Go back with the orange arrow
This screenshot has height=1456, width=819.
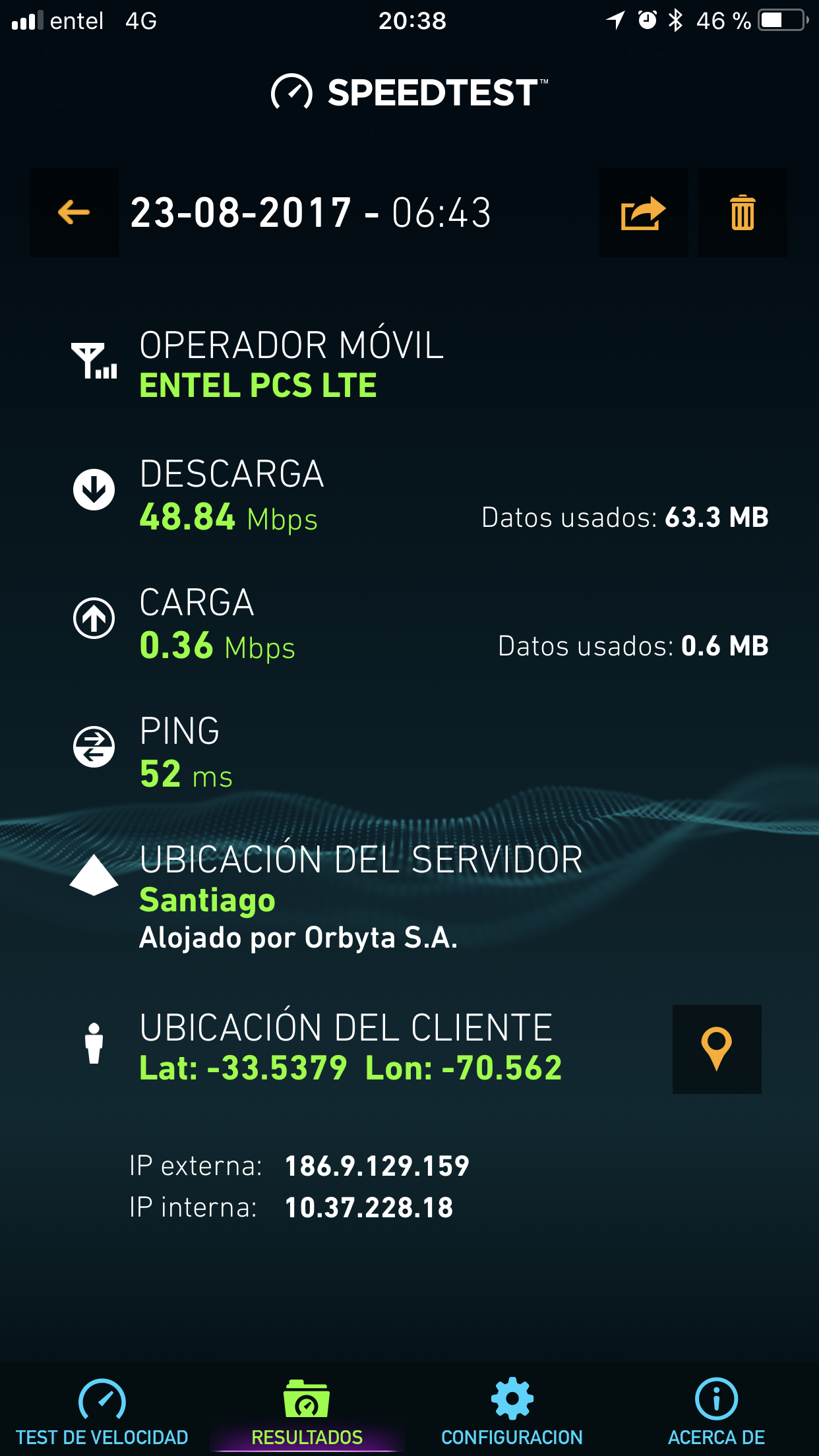74,212
